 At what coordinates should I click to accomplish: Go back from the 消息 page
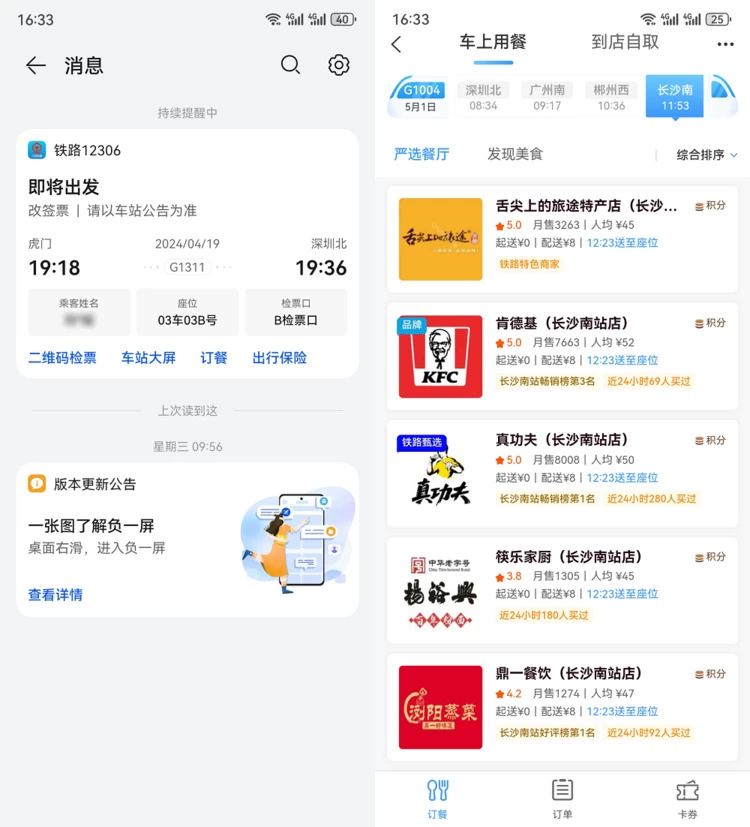pos(36,66)
